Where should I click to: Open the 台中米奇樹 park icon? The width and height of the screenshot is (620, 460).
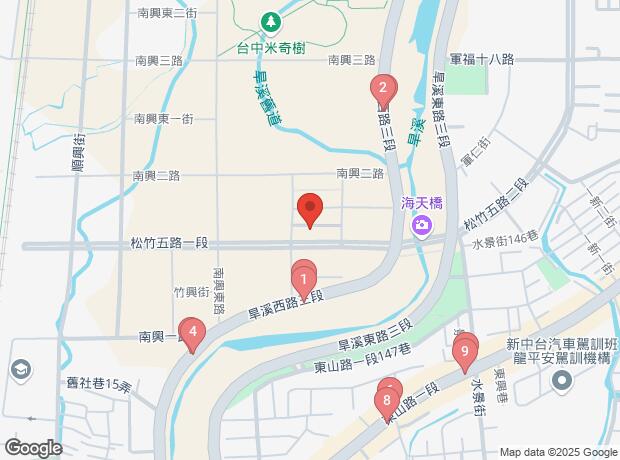271,21
